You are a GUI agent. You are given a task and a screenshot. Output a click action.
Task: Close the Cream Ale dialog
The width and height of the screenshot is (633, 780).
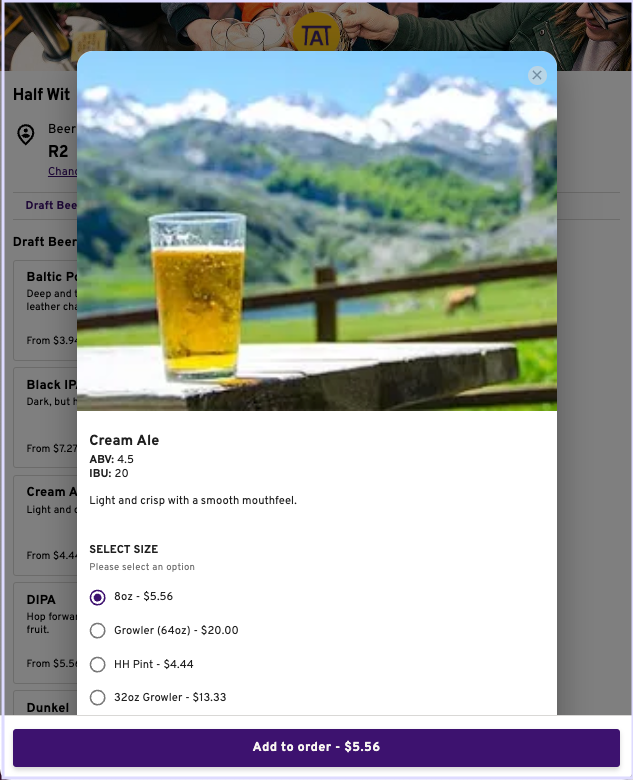(x=537, y=75)
